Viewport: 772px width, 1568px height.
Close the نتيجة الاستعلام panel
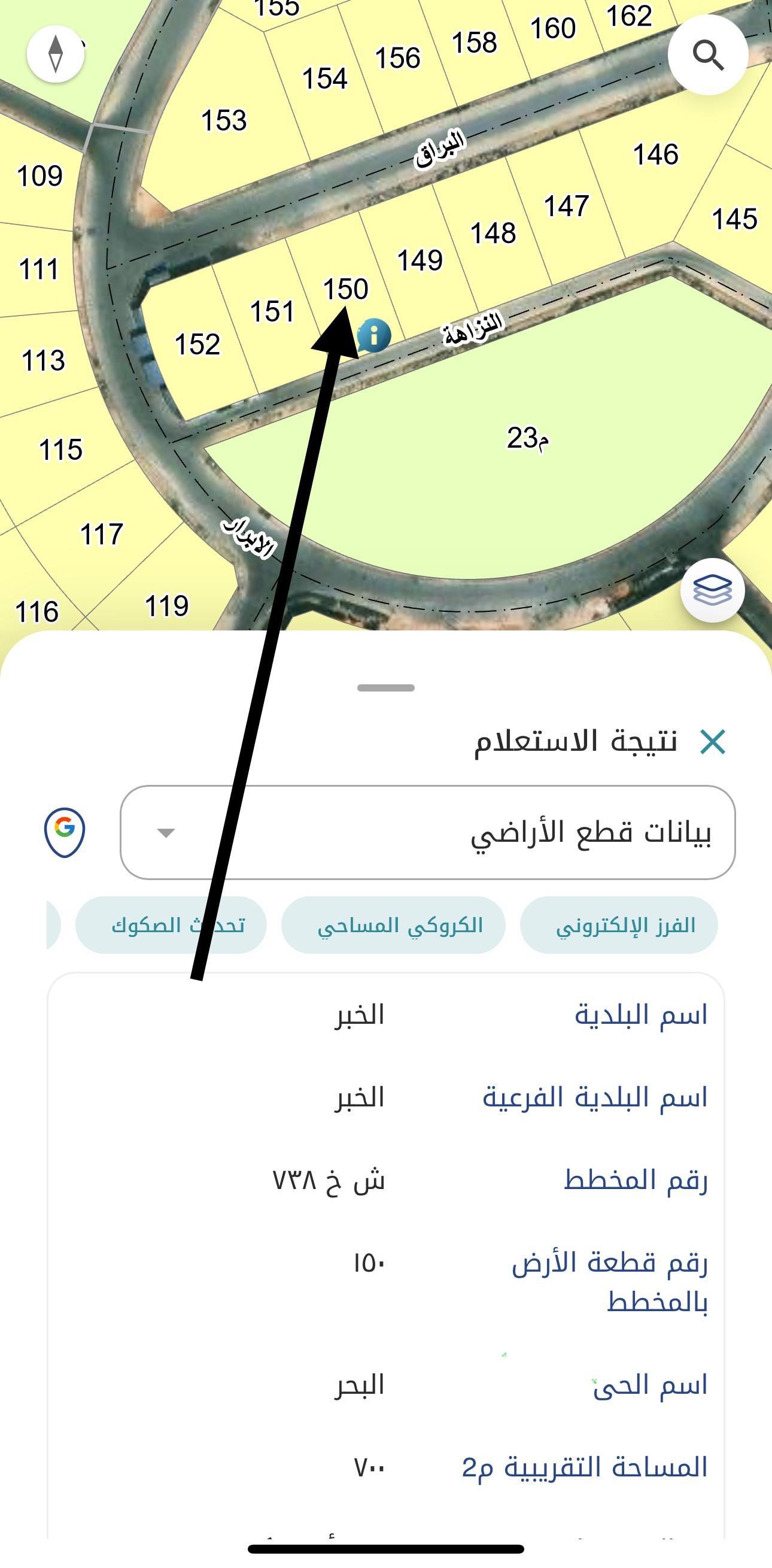click(x=712, y=742)
